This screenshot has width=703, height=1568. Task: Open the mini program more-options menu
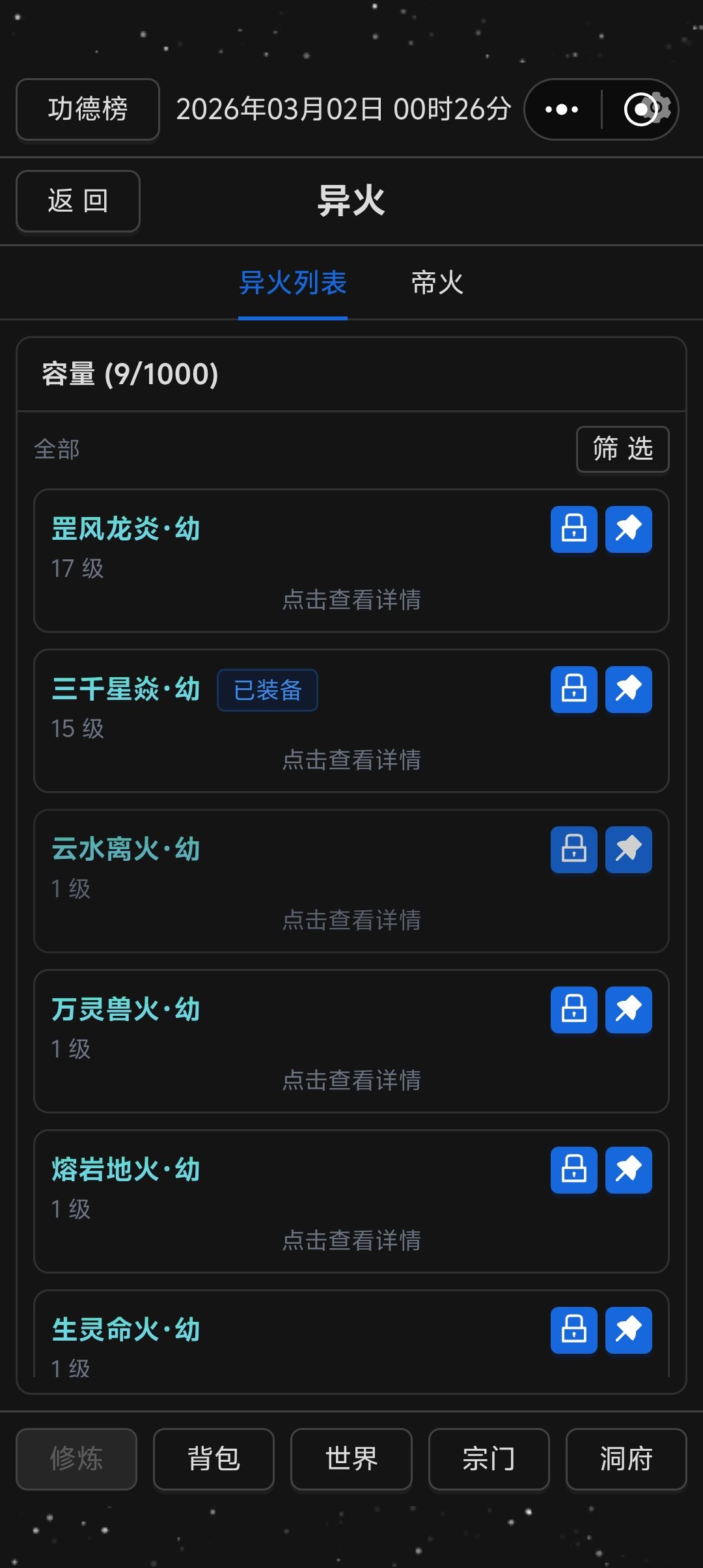coord(562,109)
